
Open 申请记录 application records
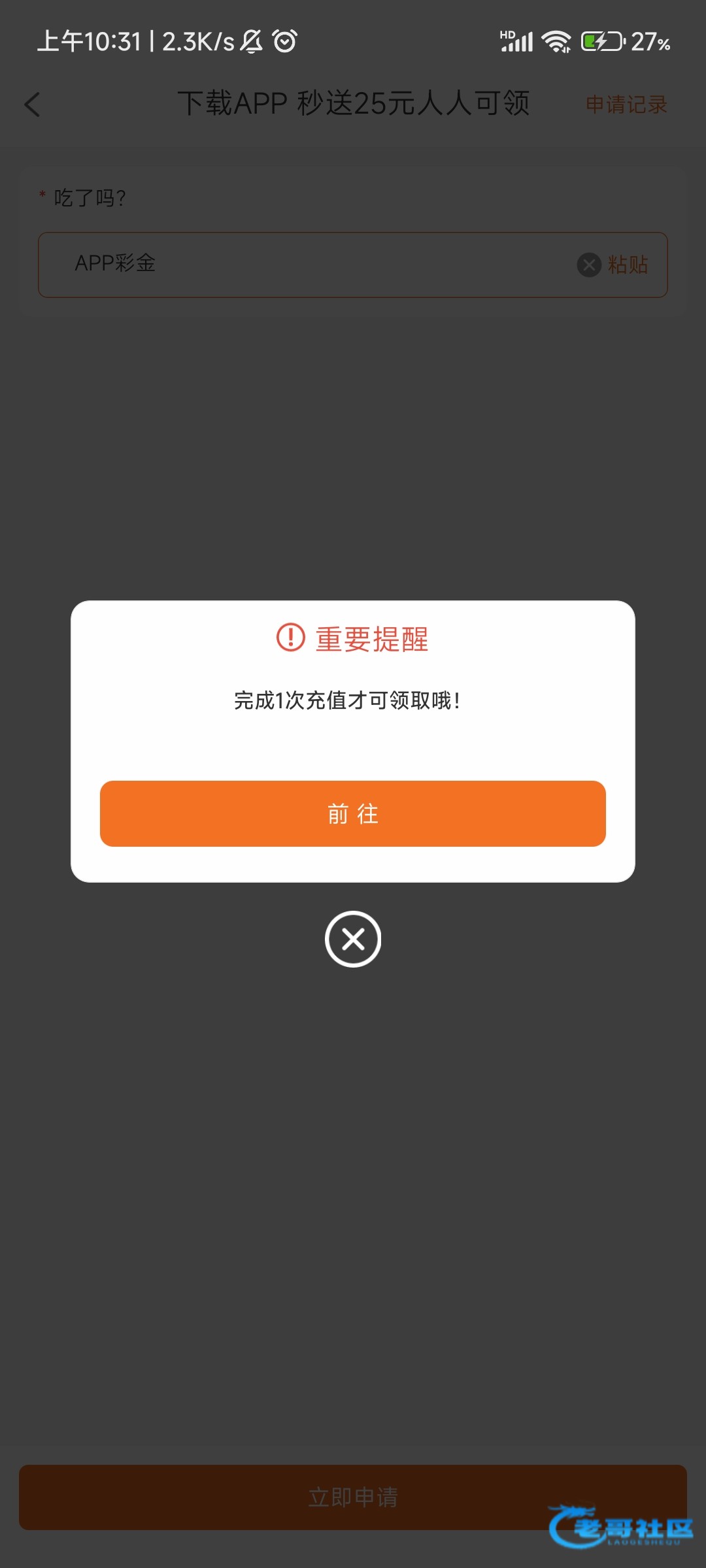tap(626, 105)
